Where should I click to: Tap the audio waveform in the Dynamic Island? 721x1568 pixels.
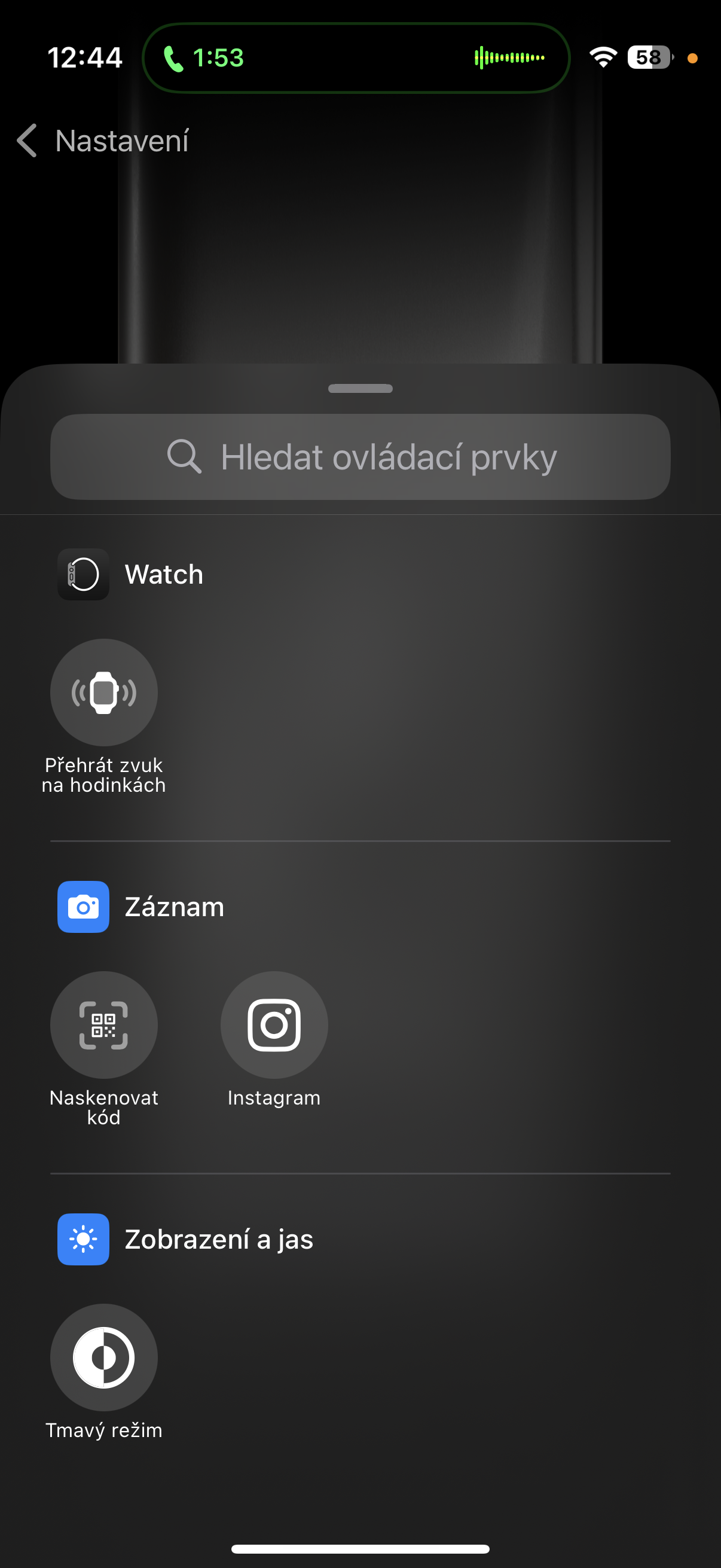point(510,59)
